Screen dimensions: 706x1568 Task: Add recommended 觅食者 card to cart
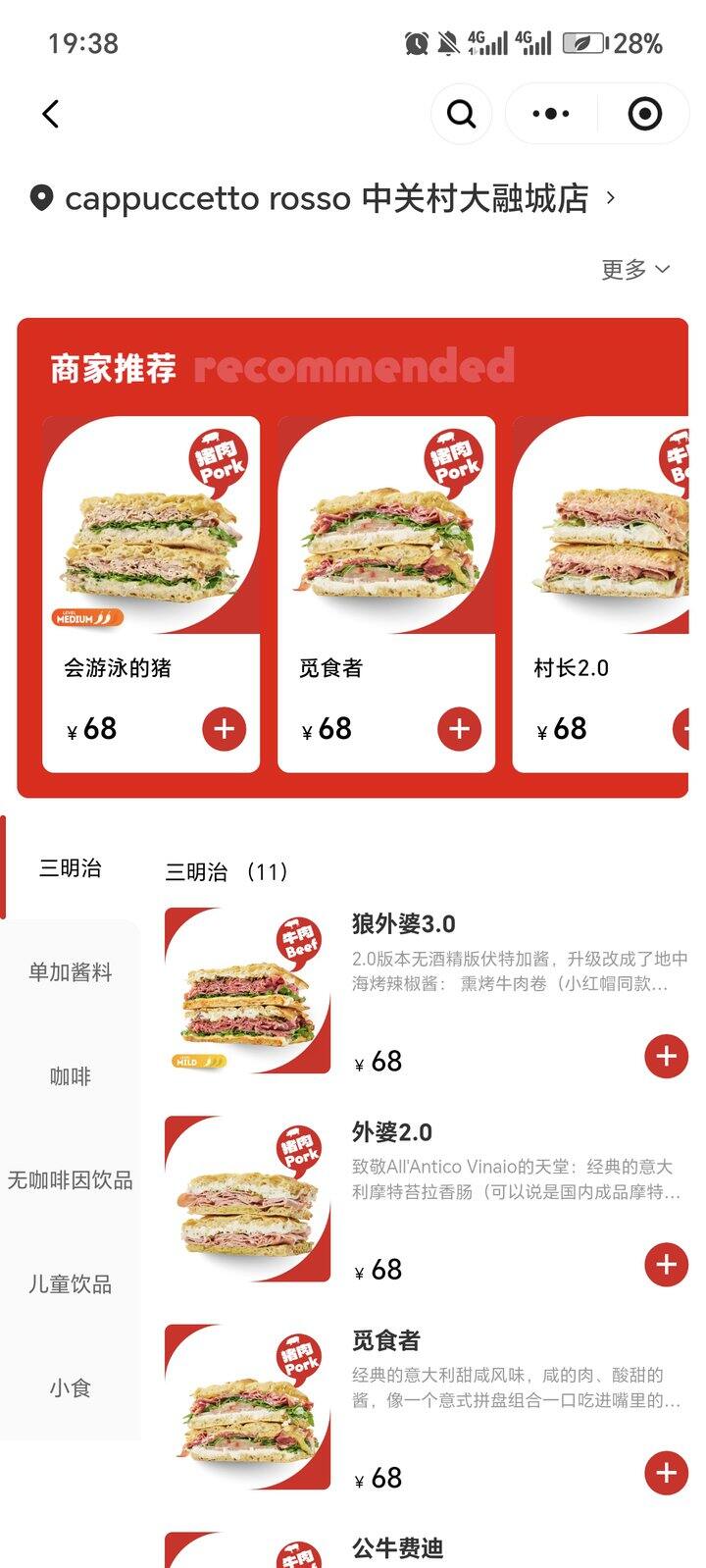pyautogui.click(x=459, y=729)
